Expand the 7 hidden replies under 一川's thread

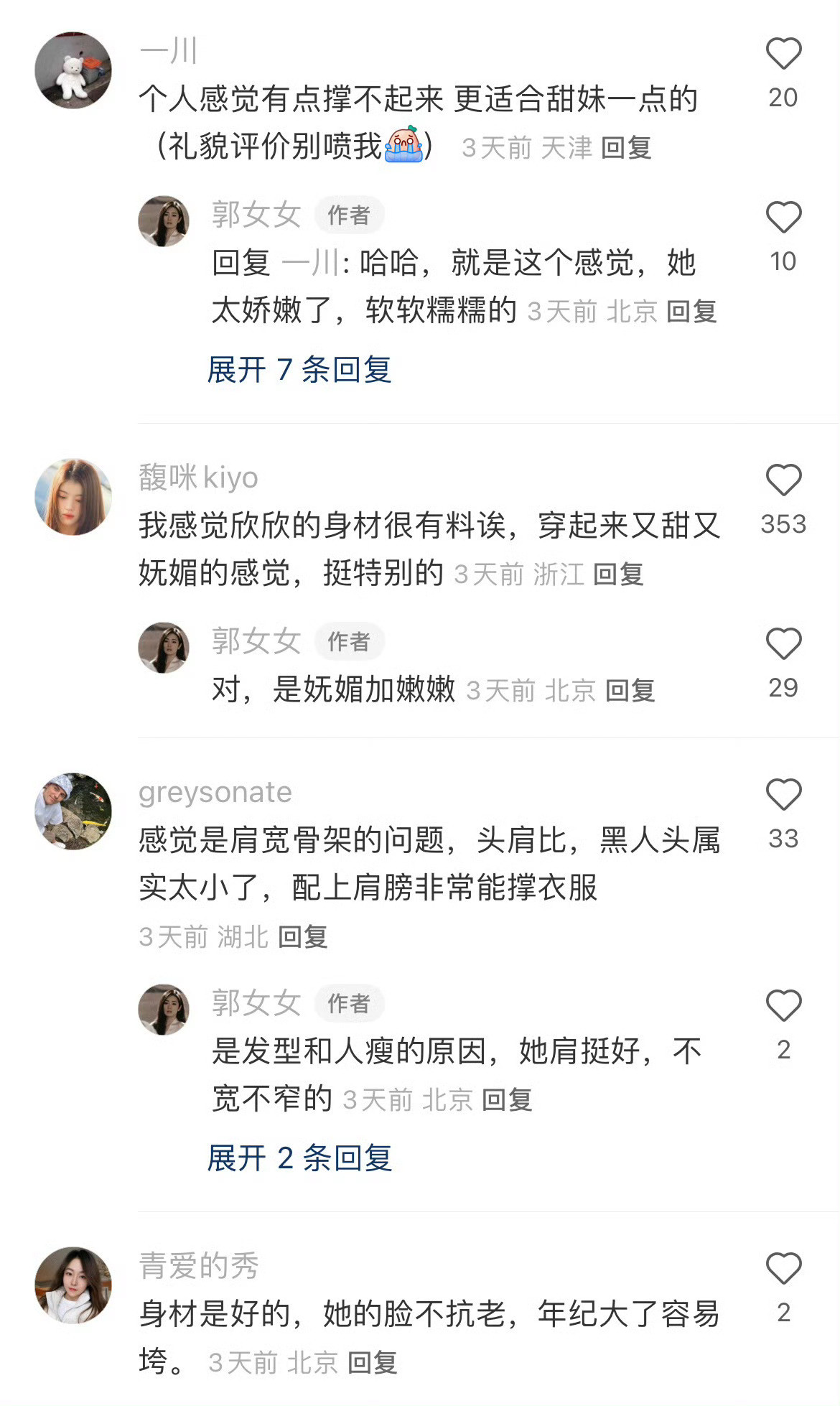click(x=300, y=371)
